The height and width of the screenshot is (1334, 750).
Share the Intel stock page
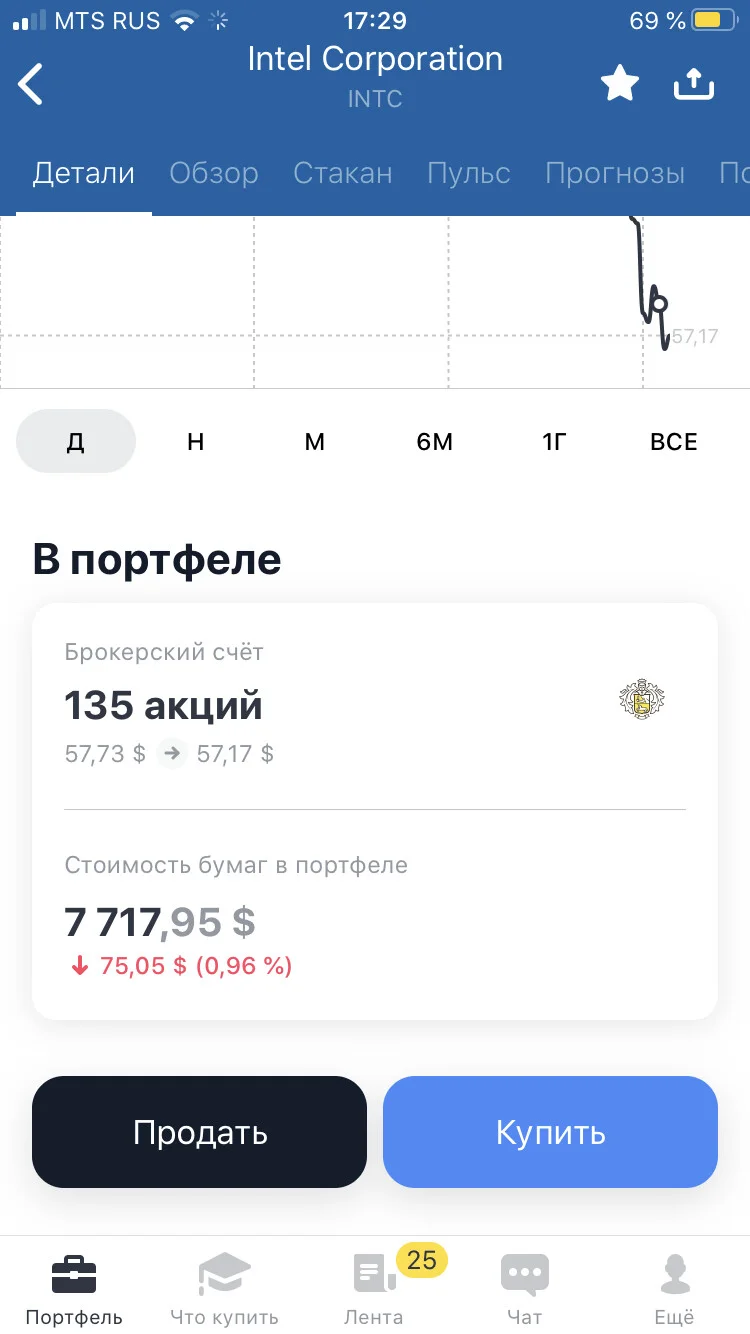(x=694, y=84)
